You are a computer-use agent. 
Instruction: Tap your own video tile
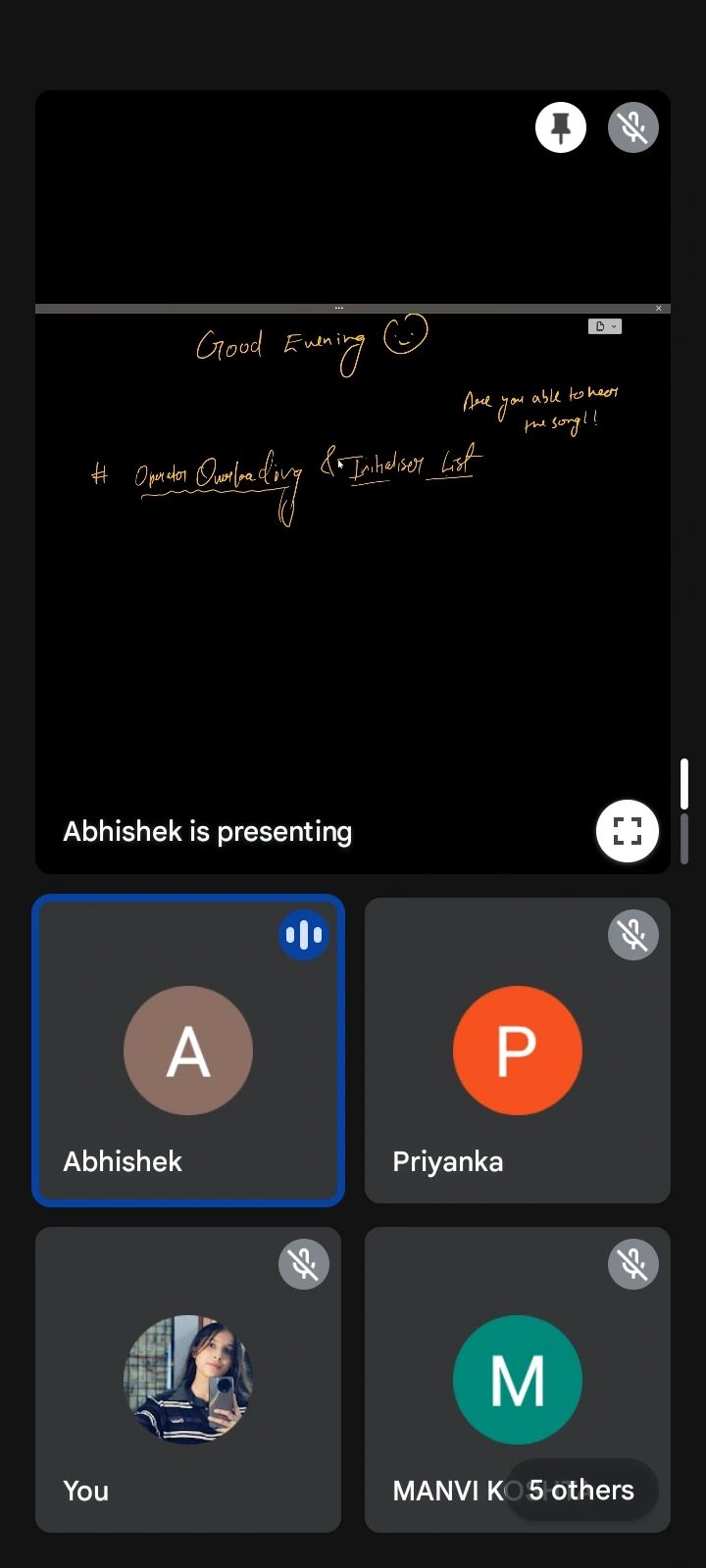(x=188, y=1380)
